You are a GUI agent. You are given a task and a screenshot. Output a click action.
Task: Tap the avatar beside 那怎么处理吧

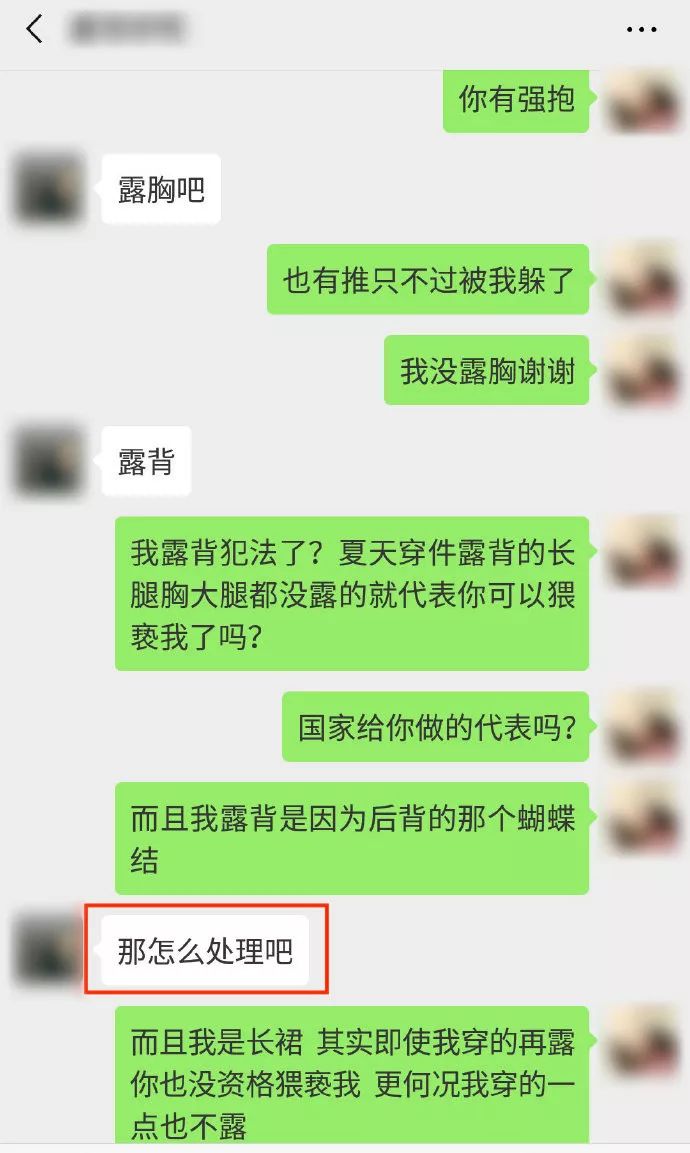coord(49,950)
